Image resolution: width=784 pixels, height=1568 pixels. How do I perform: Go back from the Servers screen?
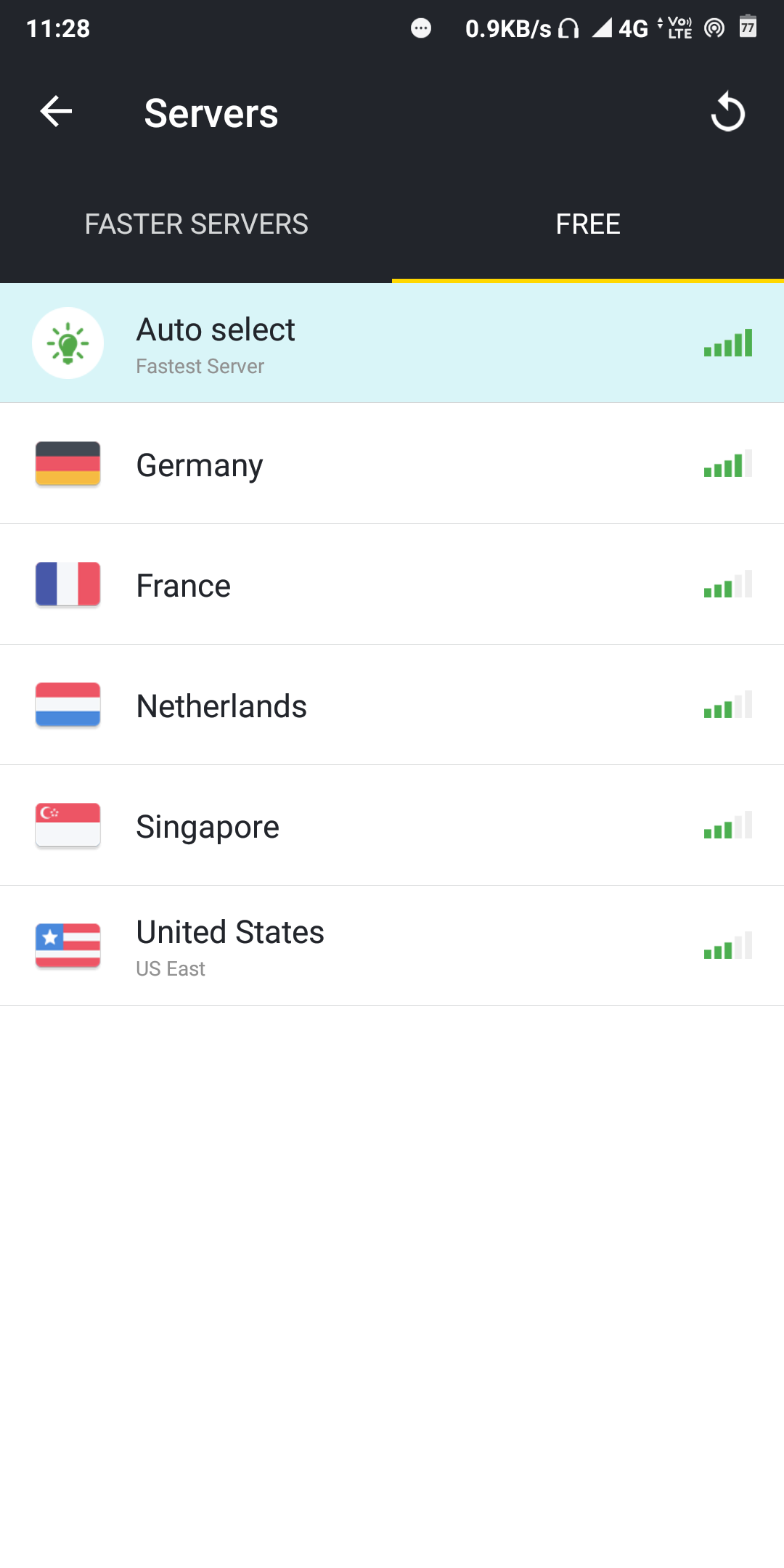click(56, 112)
